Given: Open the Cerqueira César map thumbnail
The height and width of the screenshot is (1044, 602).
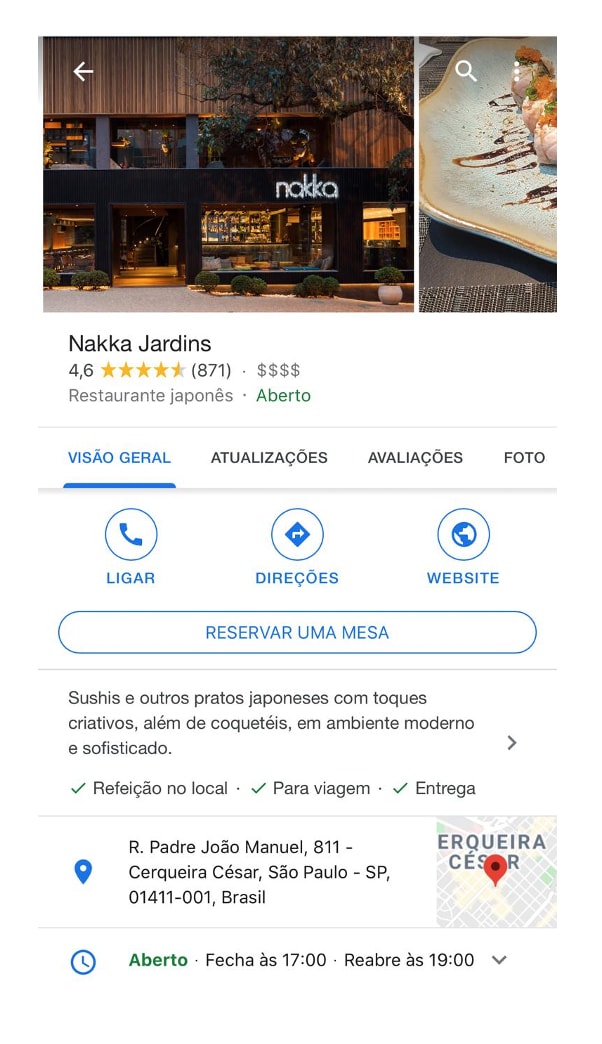Looking at the screenshot, I should click(496, 872).
